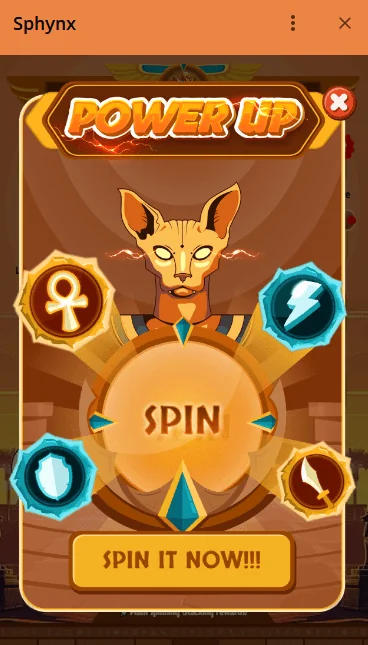Hit the SPIN IT NOW!!! button
Screen dimensions: 368x645
pyautogui.click(x=182, y=561)
